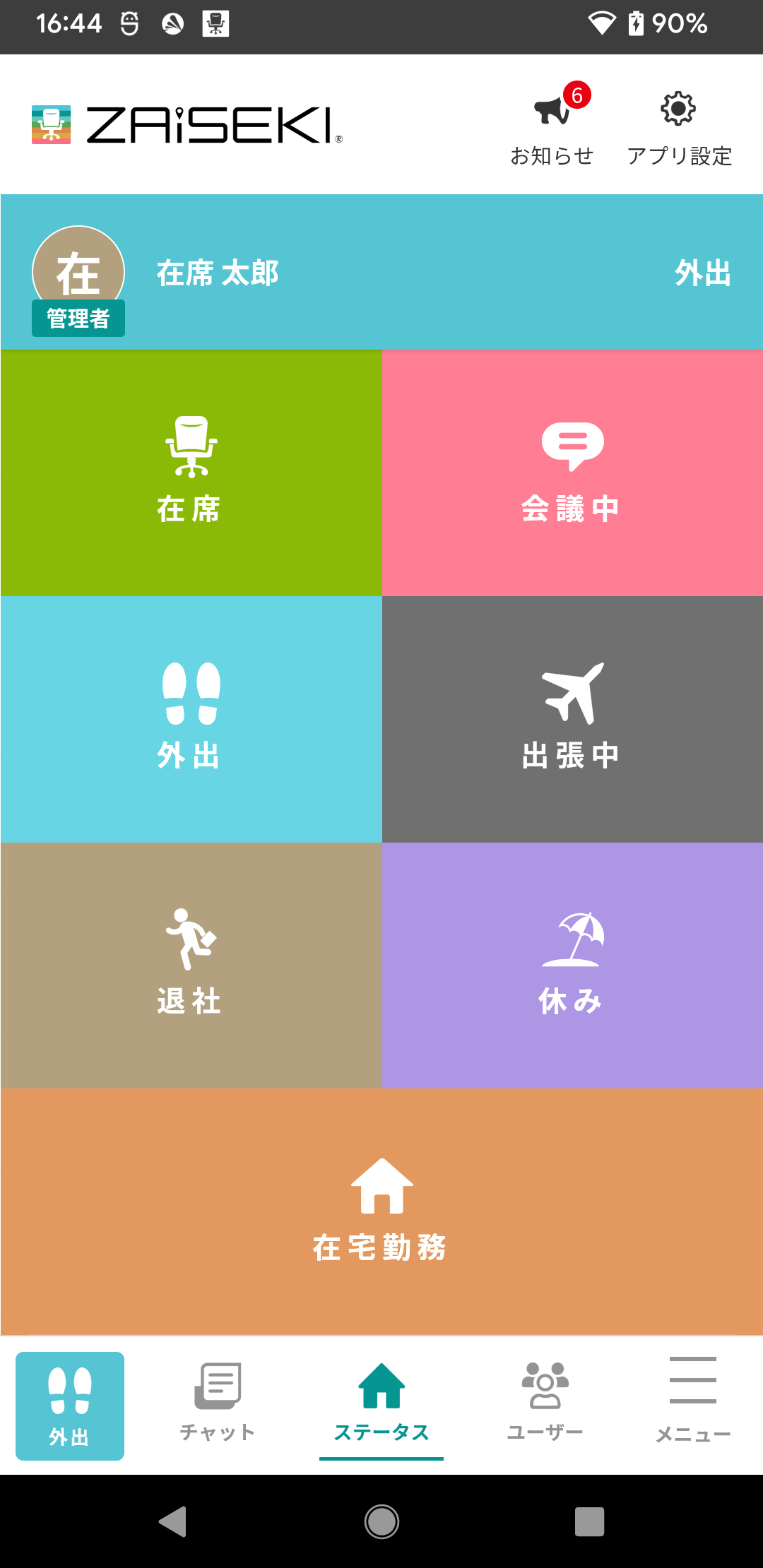The image size is (763, 1568).
Task: Open the お知らせ notifications megaphone
Action: tap(552, 125)
